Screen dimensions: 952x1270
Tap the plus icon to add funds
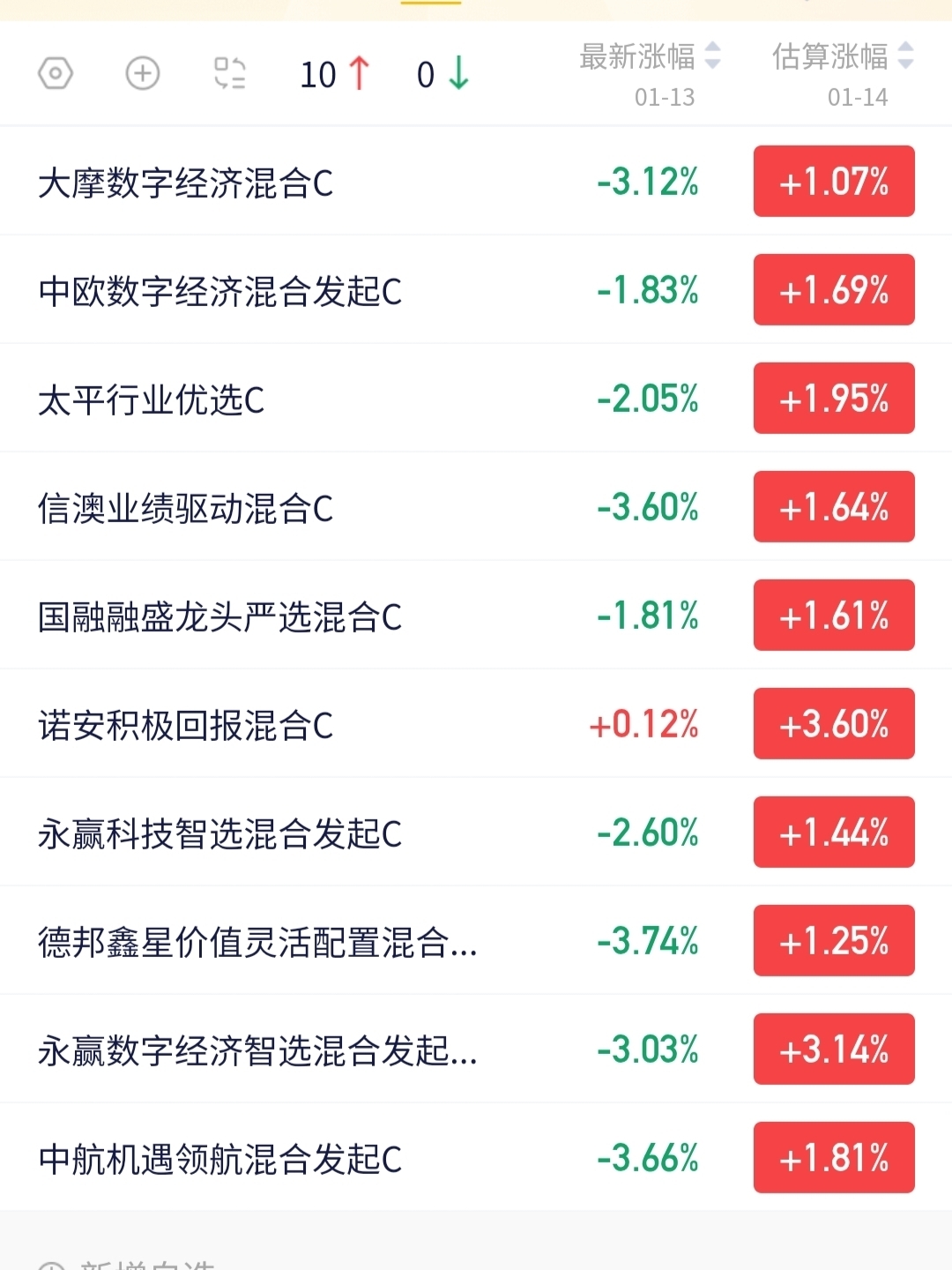(143, 73)
